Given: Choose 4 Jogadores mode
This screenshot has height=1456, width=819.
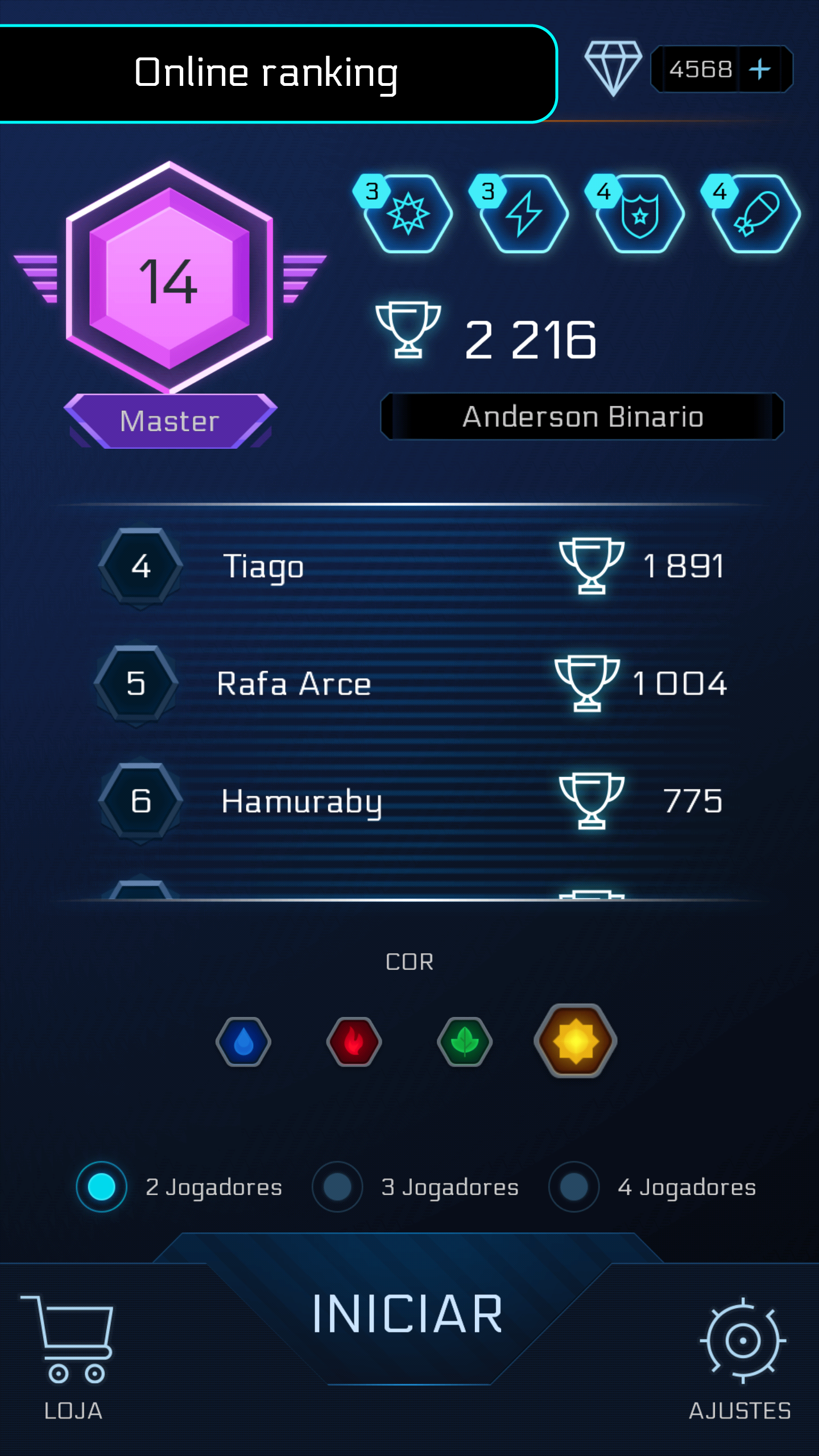Looking at the screenshot, I should pos(574,1187).
